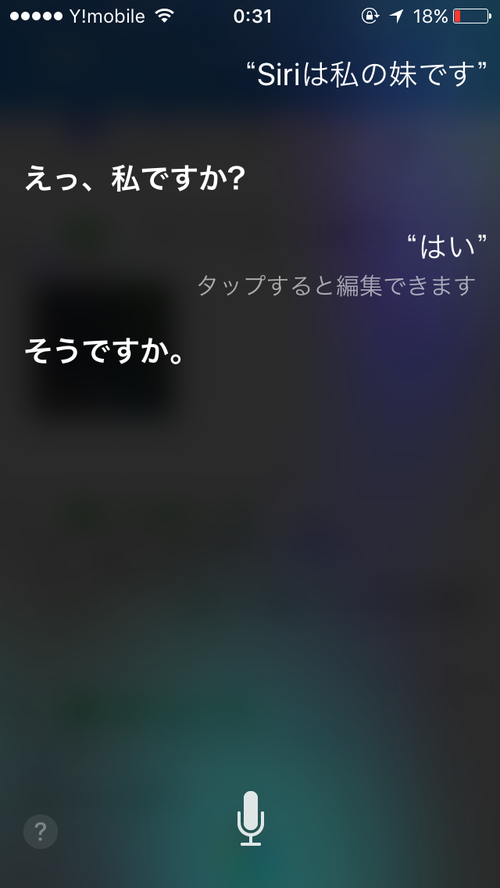Edit the "はい" spoken request
The height and width of the screenshot is (888, 500).
[x=447, y=247]
